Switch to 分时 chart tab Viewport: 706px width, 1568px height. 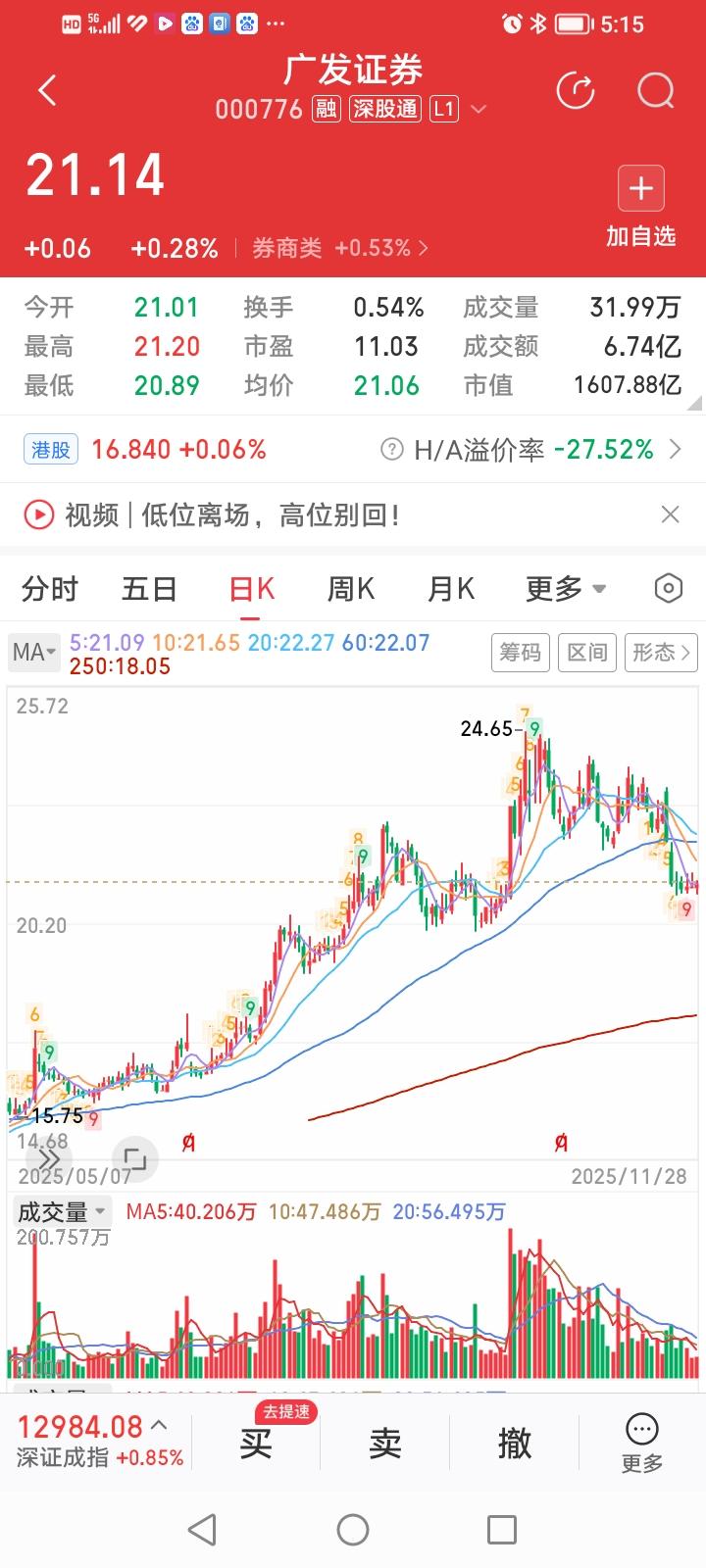[49, 589]
